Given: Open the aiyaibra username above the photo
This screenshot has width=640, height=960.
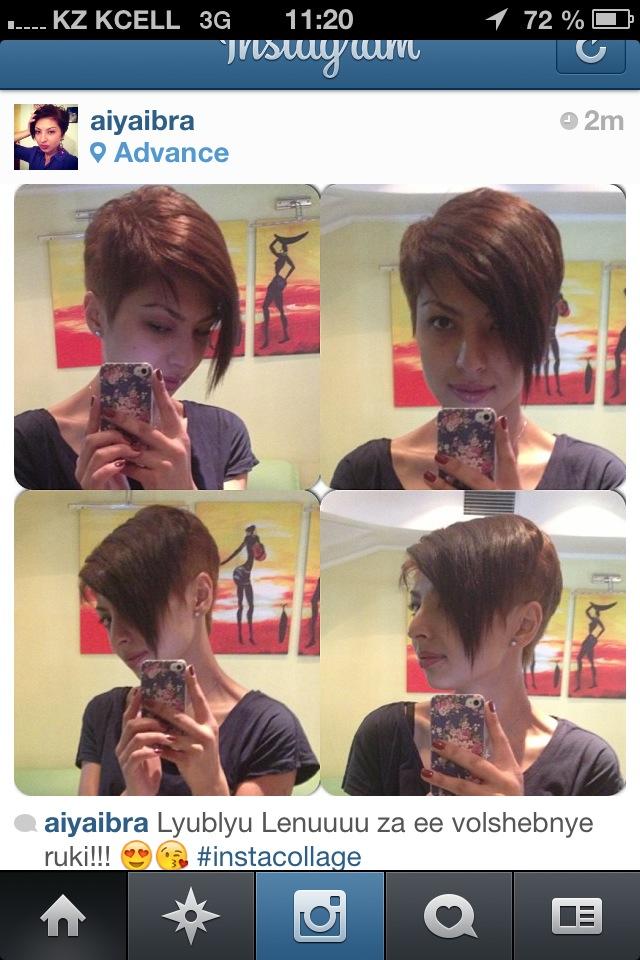Looking at the screenshot, I should coord(142,122).
